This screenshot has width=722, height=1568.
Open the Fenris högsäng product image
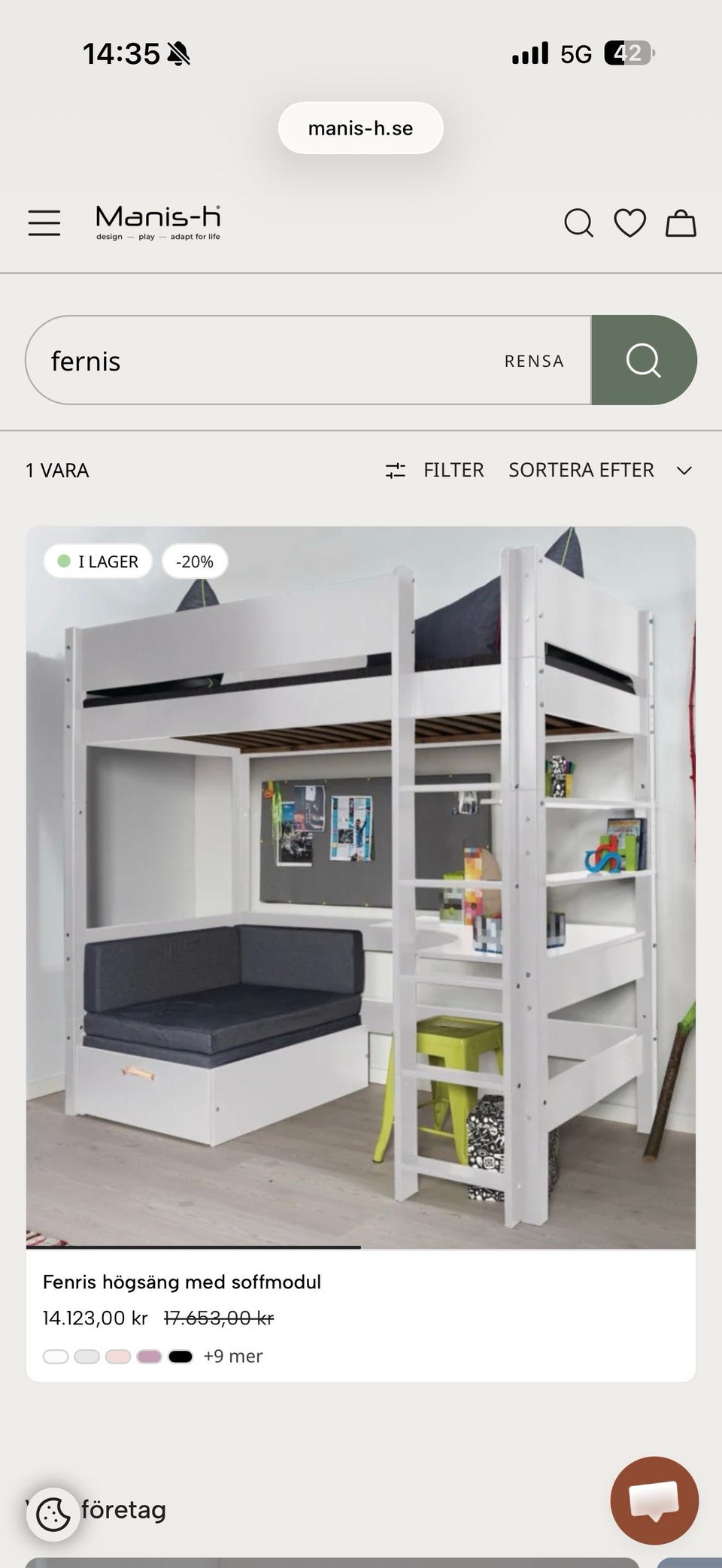click(x=361, y=888)
